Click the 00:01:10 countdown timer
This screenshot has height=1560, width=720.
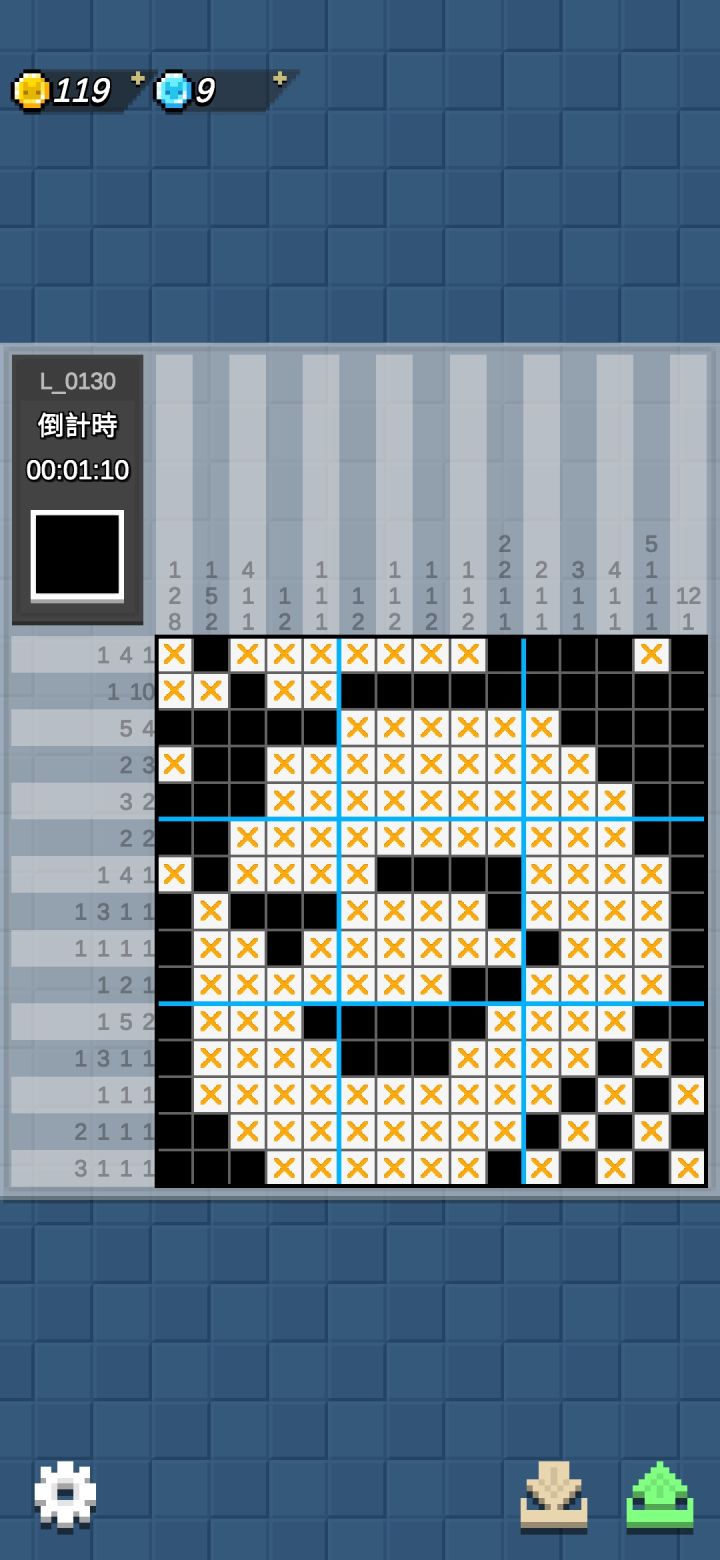pos(77,468)
